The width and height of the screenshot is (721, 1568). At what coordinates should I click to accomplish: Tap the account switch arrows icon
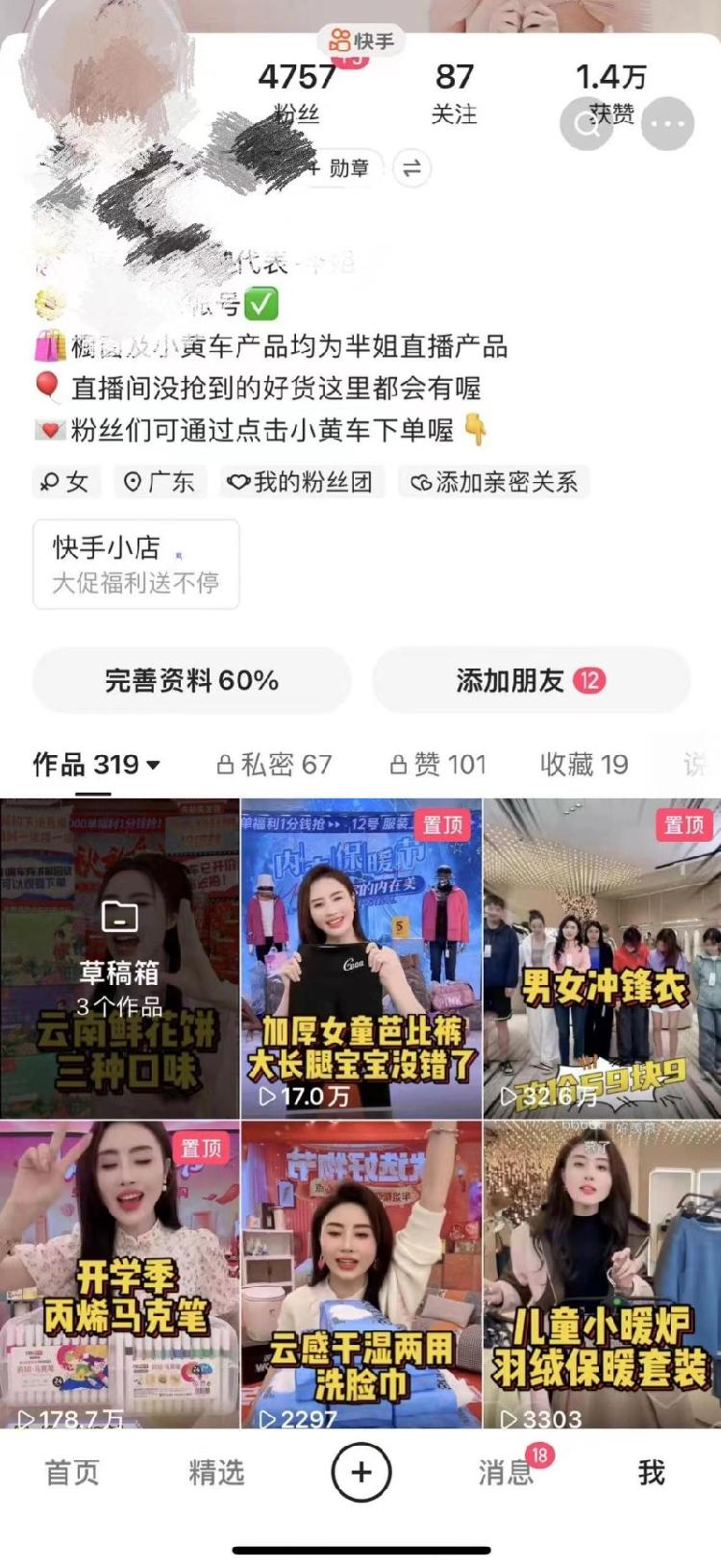tap(411, 168)
